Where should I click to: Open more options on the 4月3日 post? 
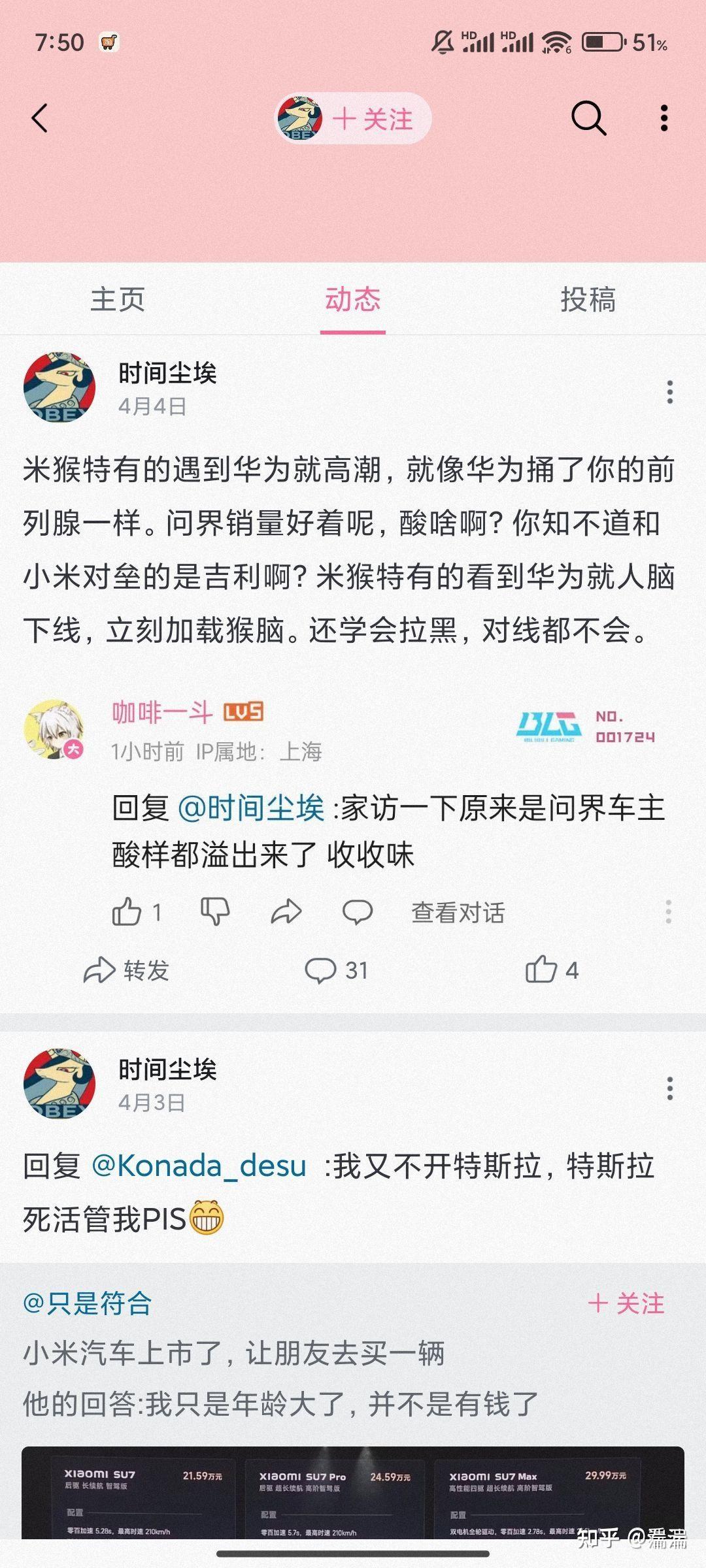669,1088
